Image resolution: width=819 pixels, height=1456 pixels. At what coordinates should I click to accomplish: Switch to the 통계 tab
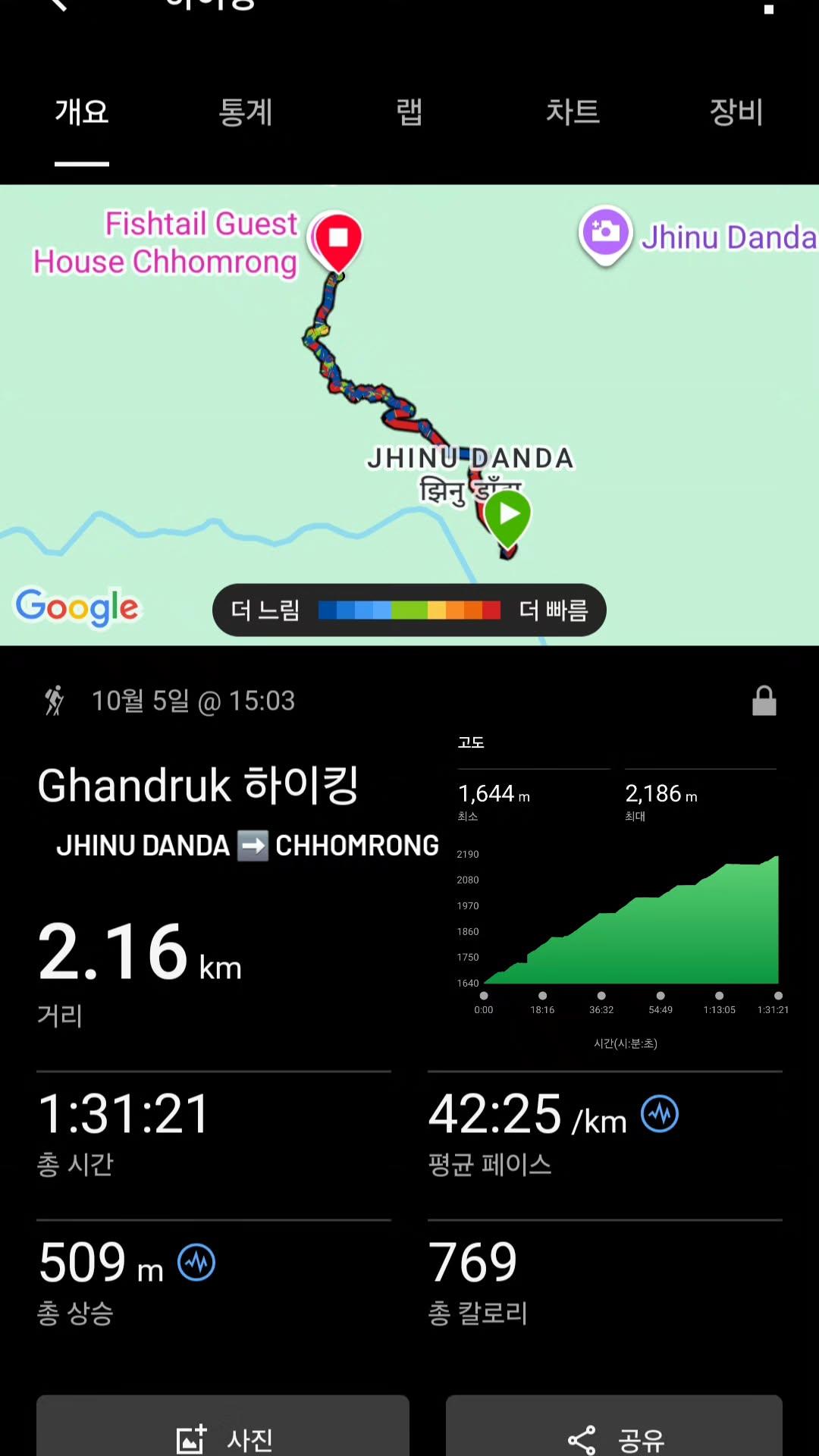pyautogui.click(x=246, y=112)
